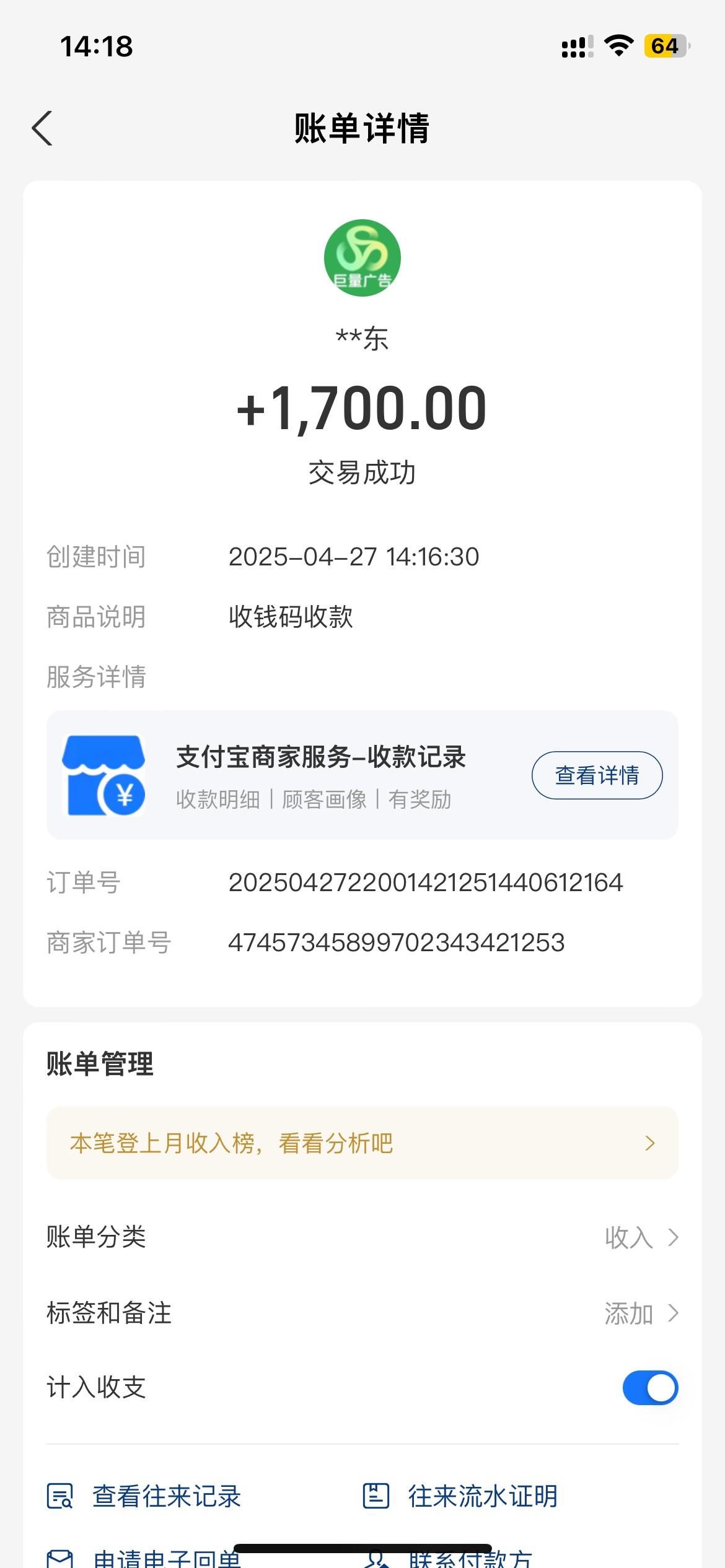Change the 账单分类 category
Viewport: 725px width, 1568px height.
[362, 1237]
